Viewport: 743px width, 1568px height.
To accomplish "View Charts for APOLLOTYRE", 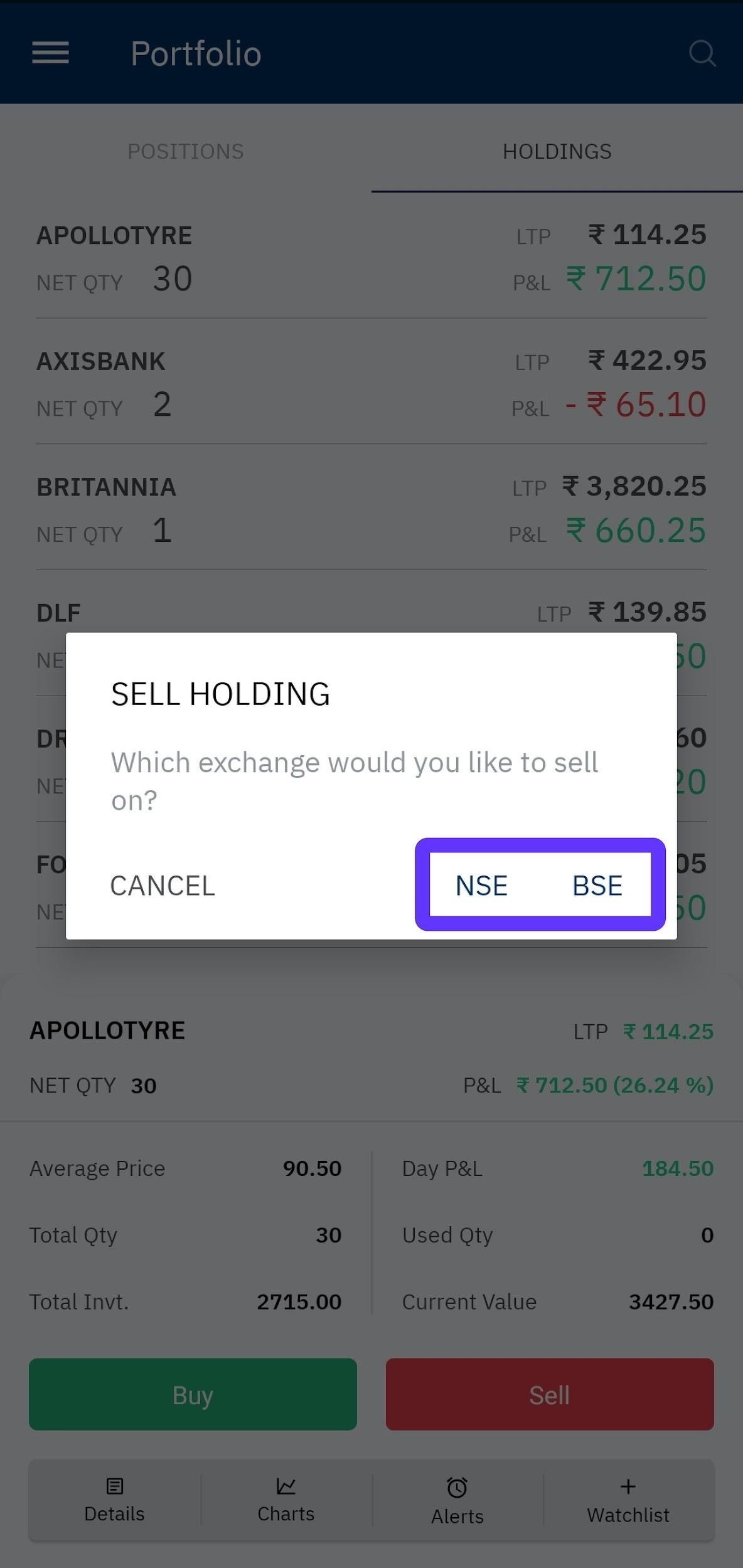I will 286,1500.
